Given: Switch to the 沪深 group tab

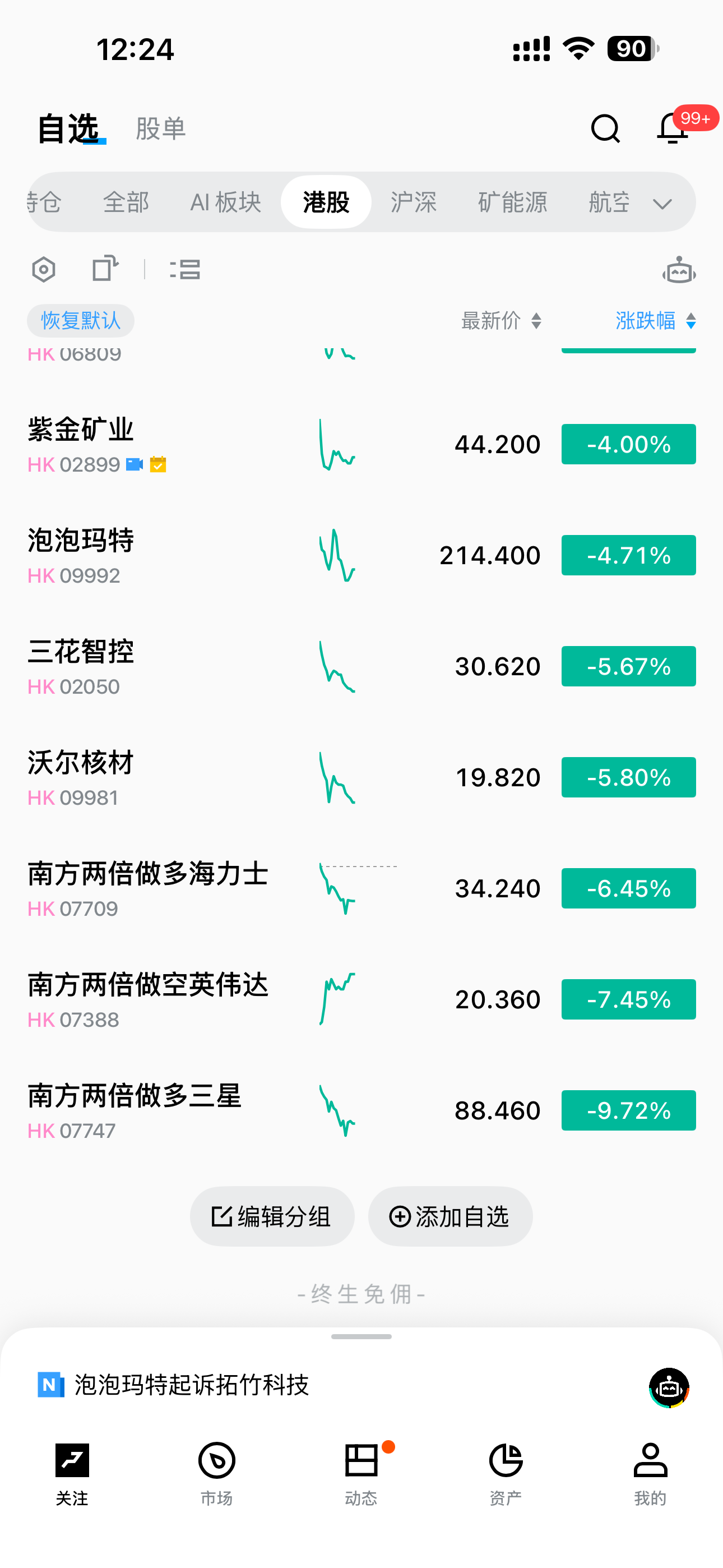Looking at the screenshot, I should pos(413,202).
